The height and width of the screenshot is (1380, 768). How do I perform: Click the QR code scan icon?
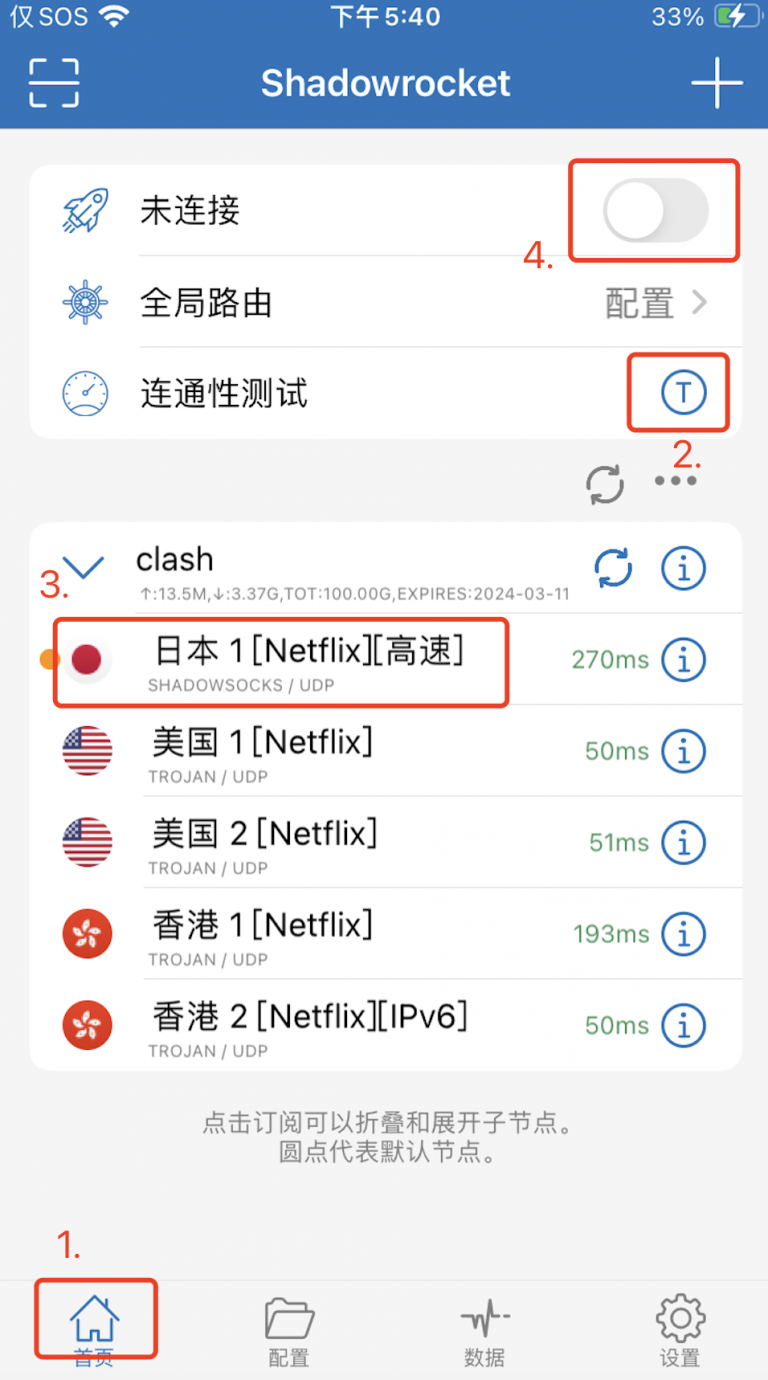pyautogui.click(x=52, y=83)
